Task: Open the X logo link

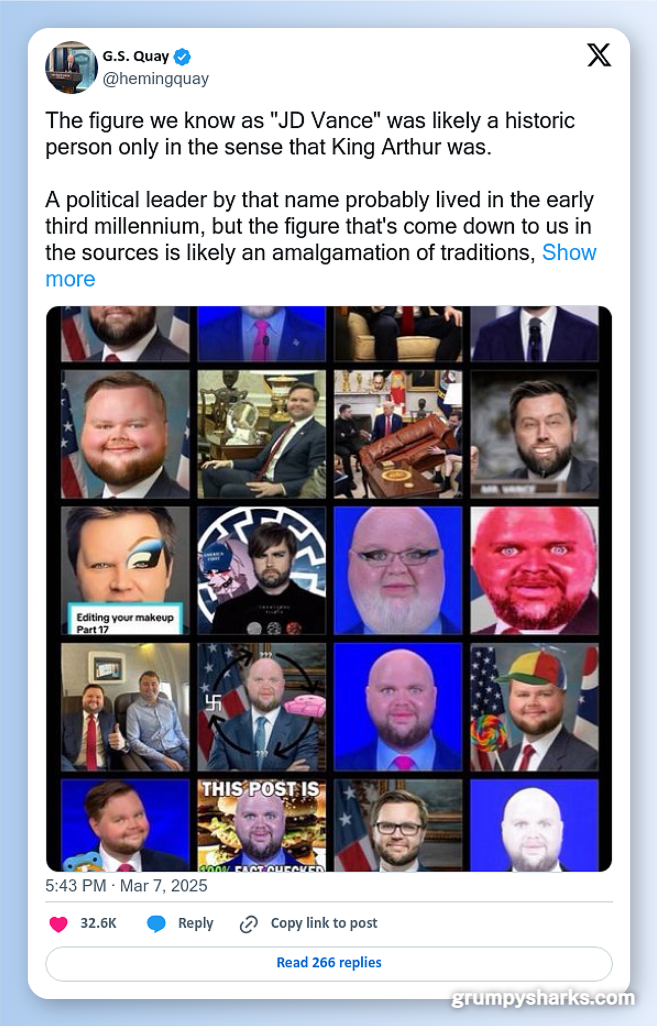Action: [x=598, y=56]
